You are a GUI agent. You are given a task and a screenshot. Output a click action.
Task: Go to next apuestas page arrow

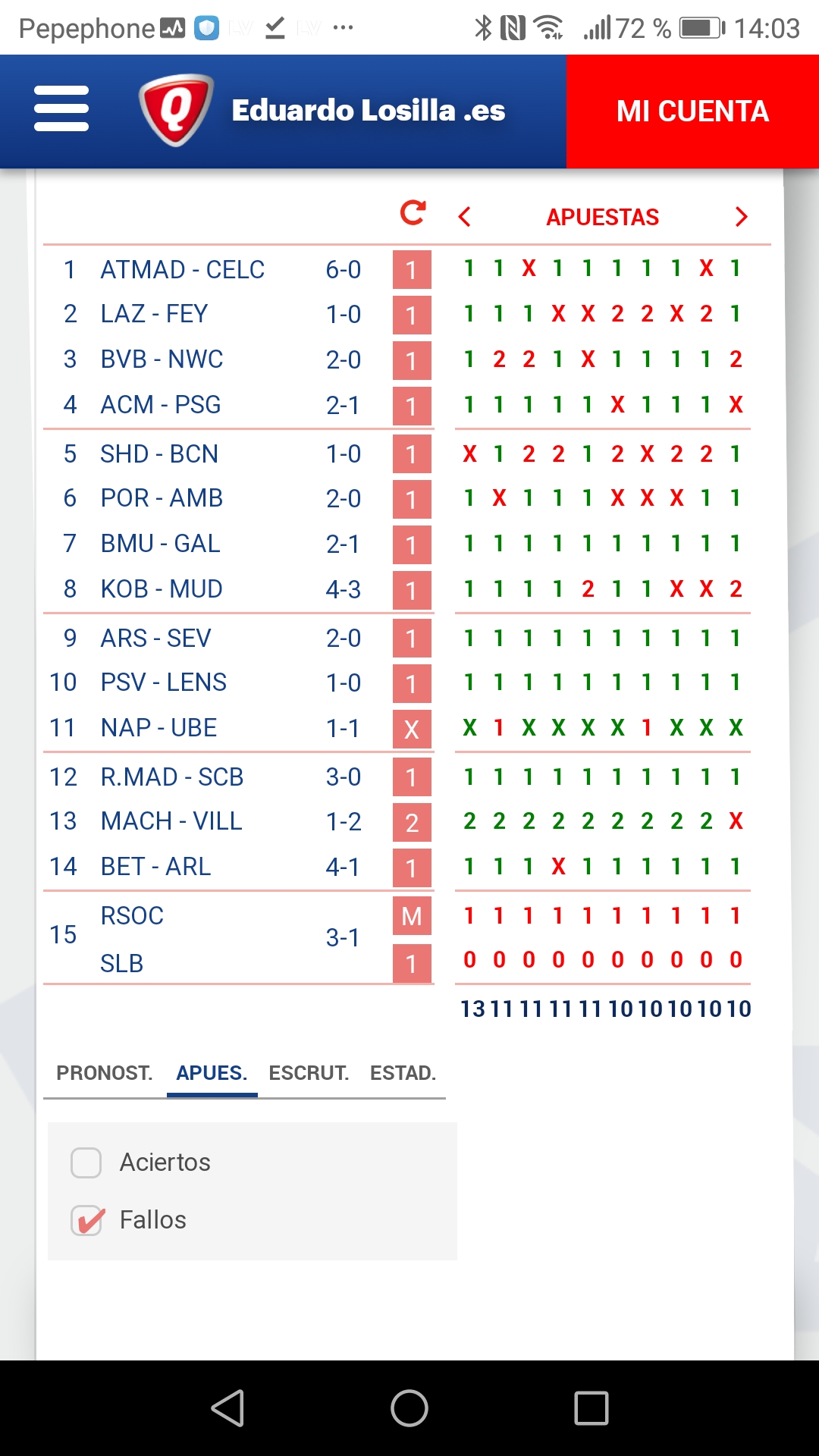(741, 217)
